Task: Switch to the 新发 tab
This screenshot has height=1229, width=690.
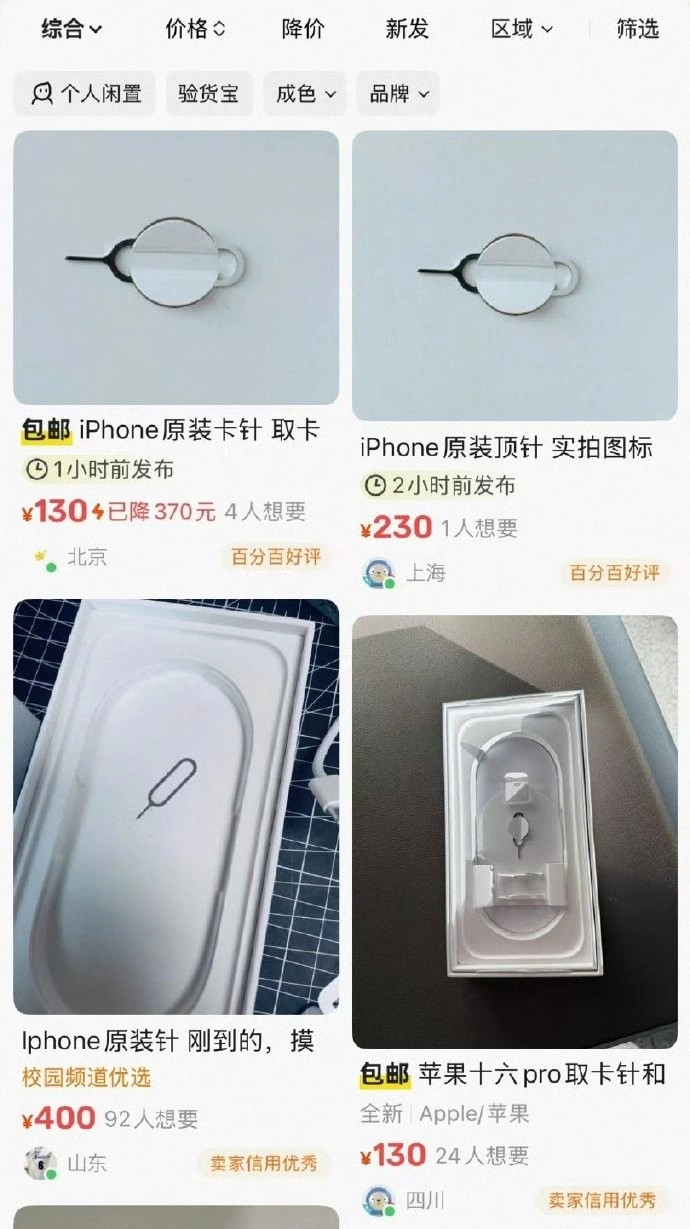Action: tap(407, 29)
